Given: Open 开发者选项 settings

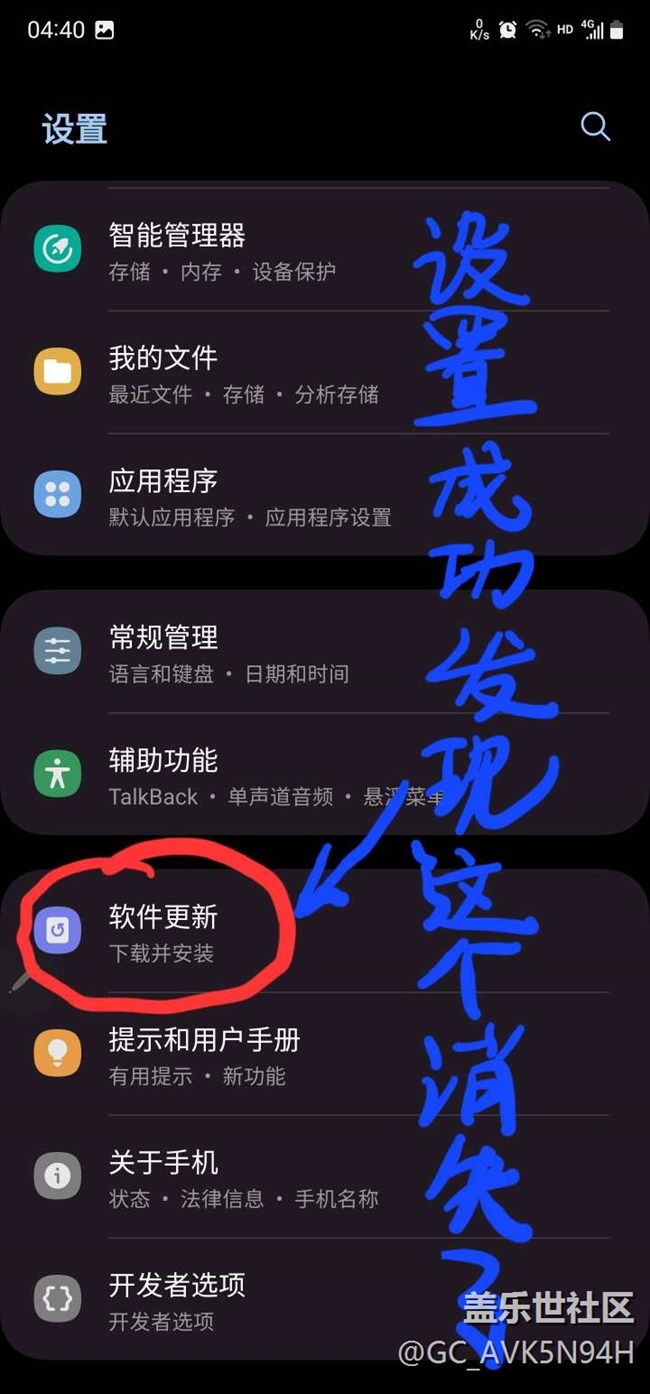Looking at the screenshot, I should click(x=325, y=1300).
